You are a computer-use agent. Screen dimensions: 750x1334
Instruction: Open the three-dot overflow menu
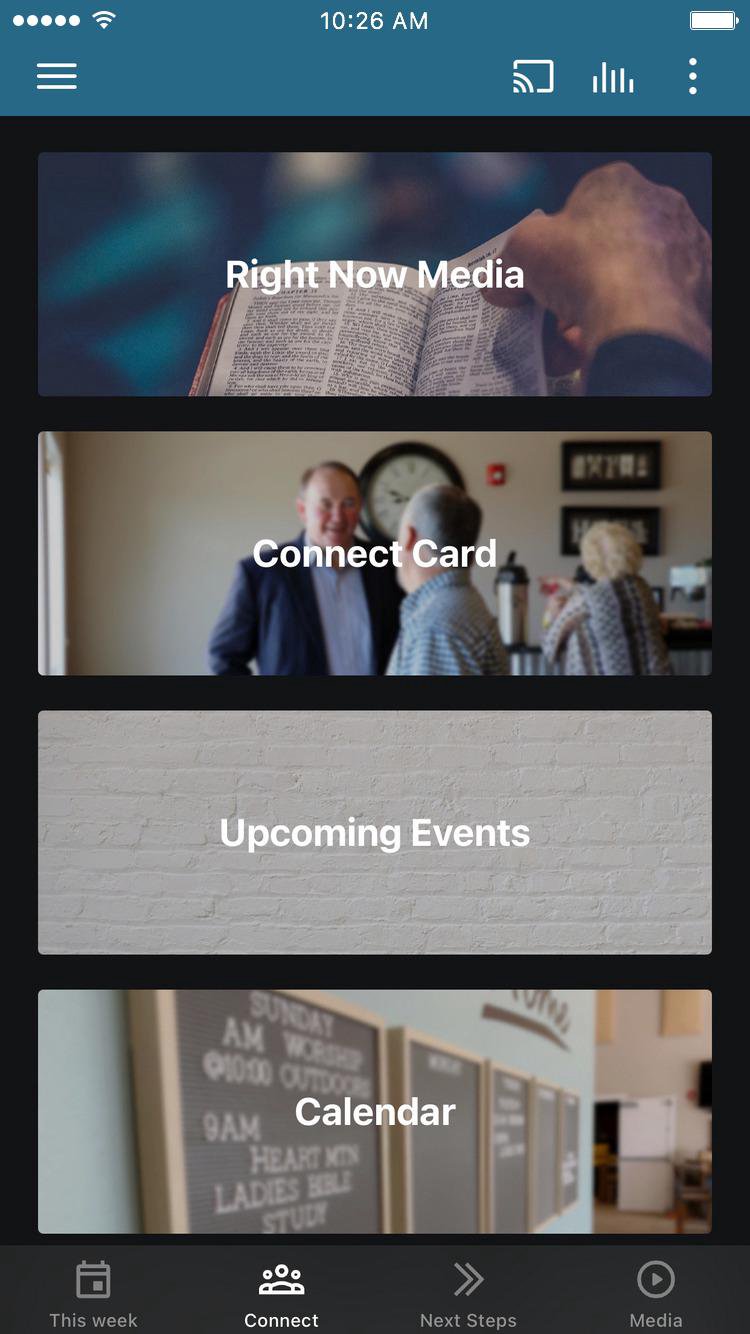point(692,77)
